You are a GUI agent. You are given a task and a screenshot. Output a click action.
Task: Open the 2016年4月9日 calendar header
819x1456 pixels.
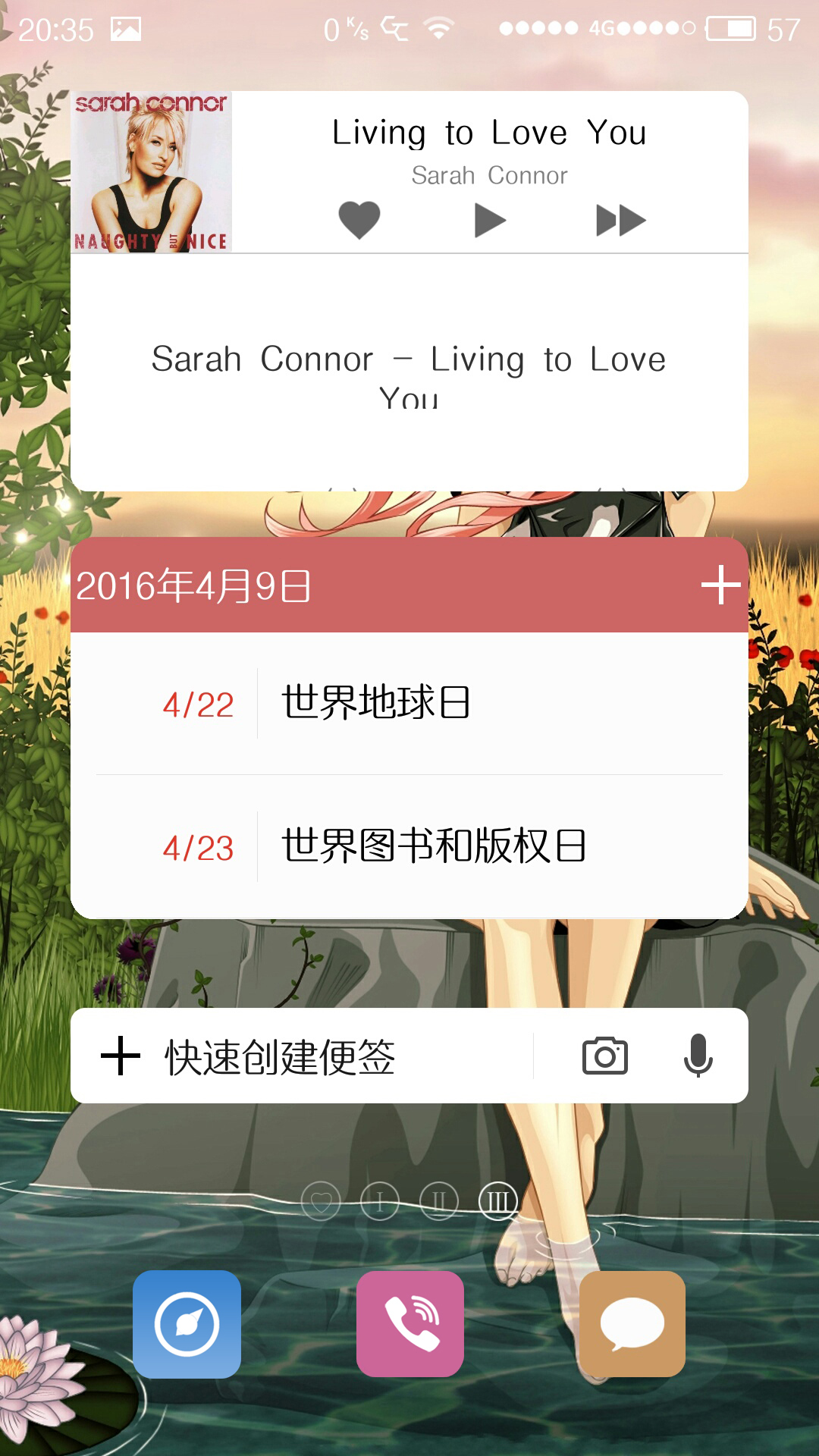(193, 585)
